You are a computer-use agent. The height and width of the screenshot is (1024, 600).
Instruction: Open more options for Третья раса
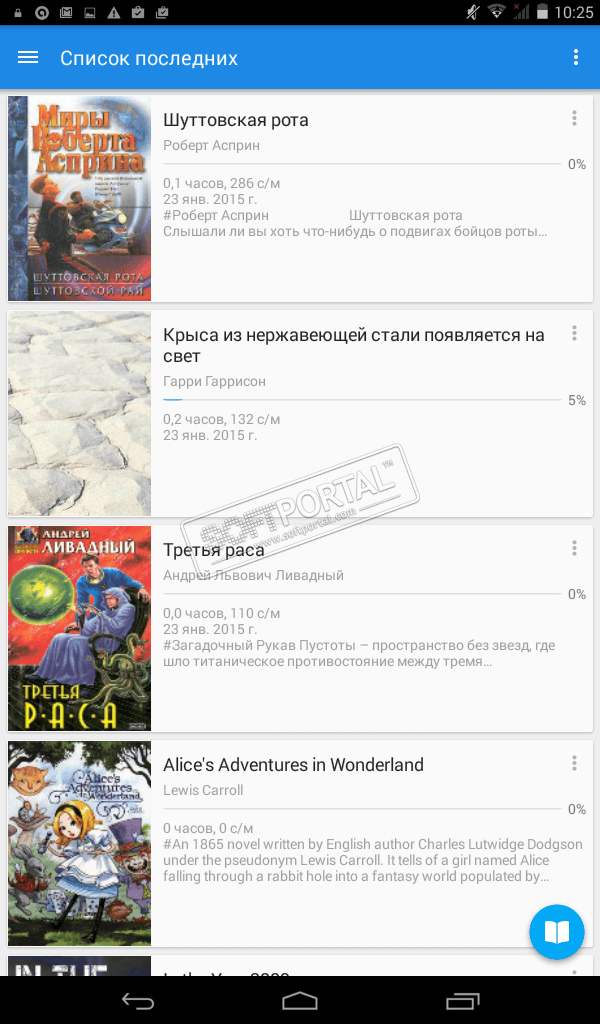pyautogui.click(x=574, y=548)
